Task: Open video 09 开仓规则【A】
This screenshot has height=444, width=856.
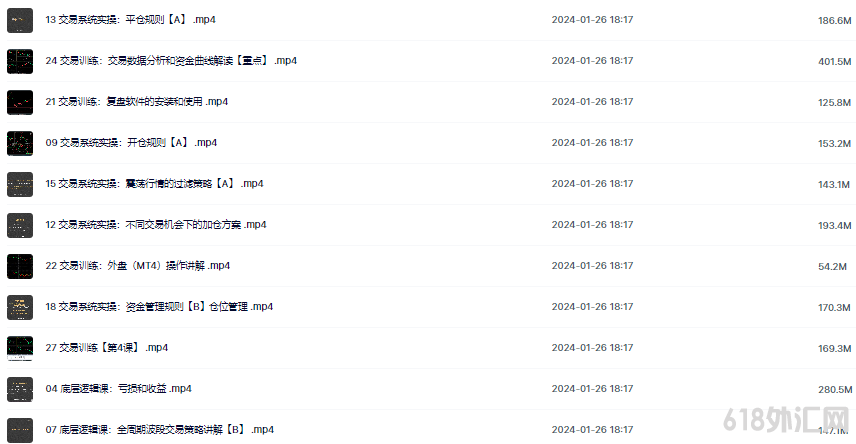Action: tap(131, 143)
